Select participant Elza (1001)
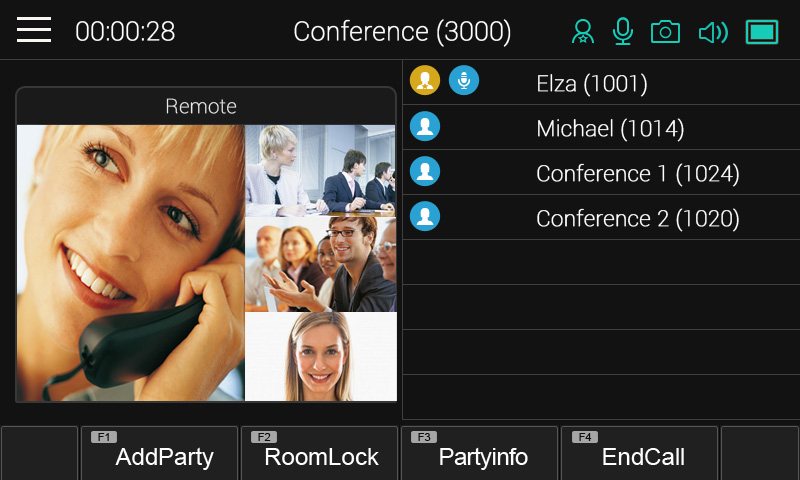The image size is (800, 480). click(x=592, y=84)
